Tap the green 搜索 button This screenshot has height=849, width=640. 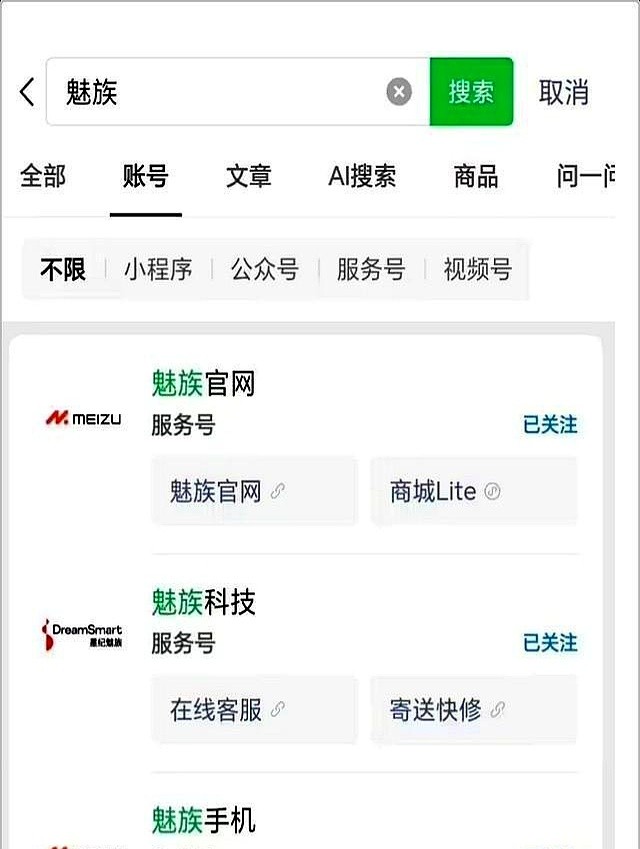pos(471,92)
